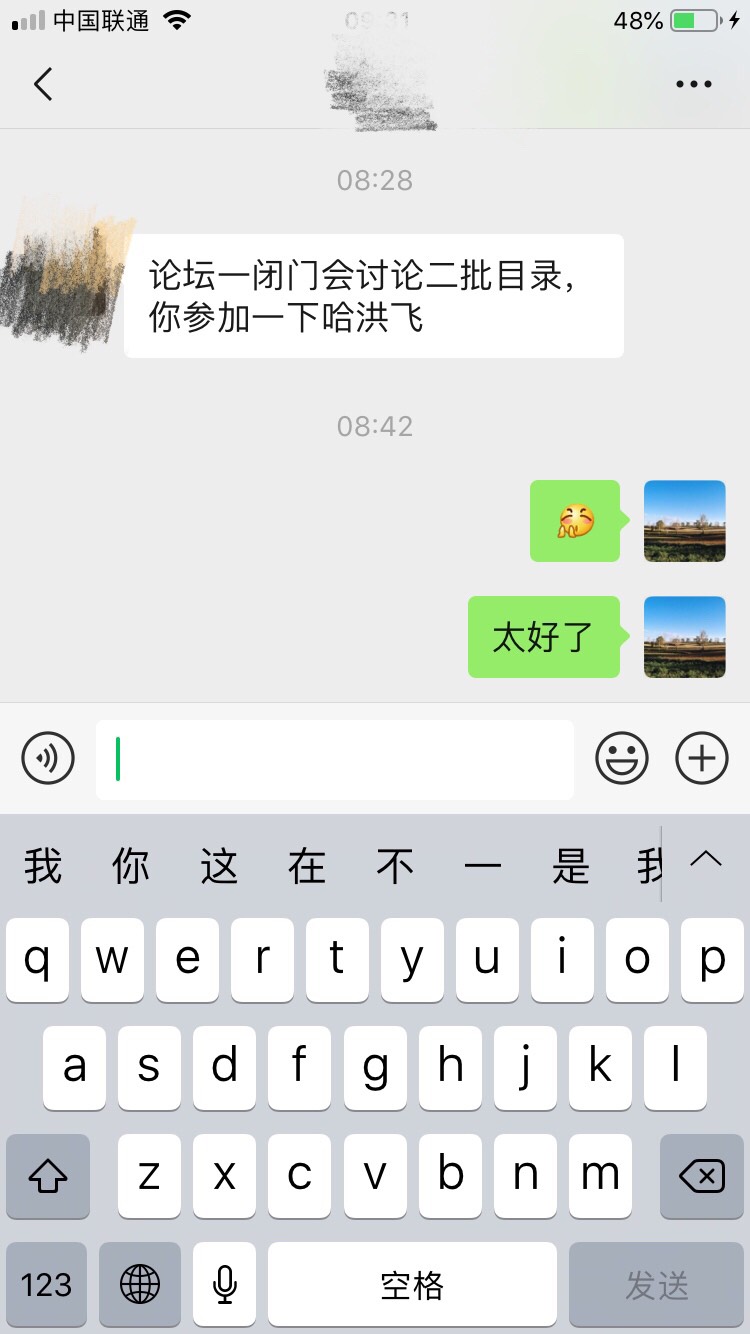Switch keyboard language with the globe key

coord(140,1284)
